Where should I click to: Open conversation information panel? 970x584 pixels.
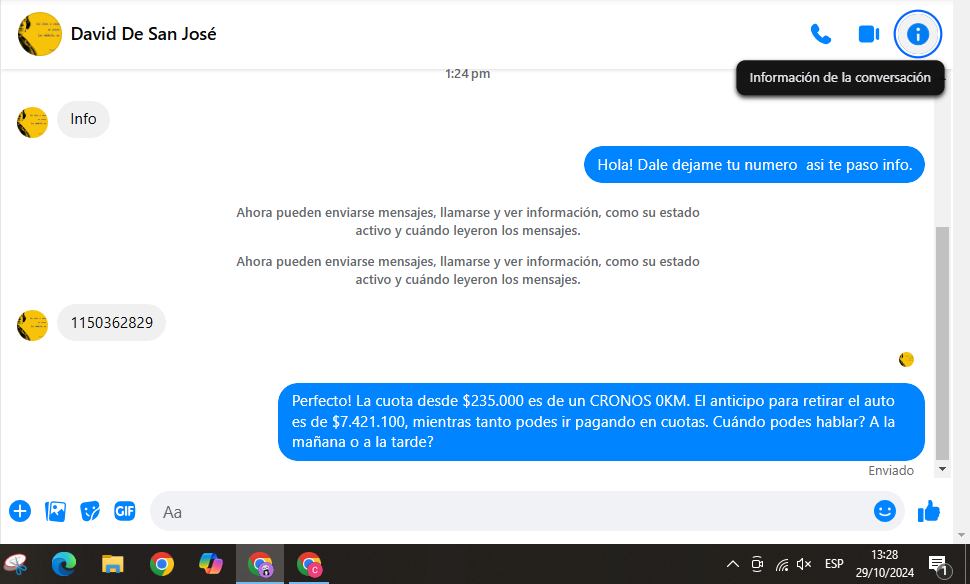(x=917, y=34)
